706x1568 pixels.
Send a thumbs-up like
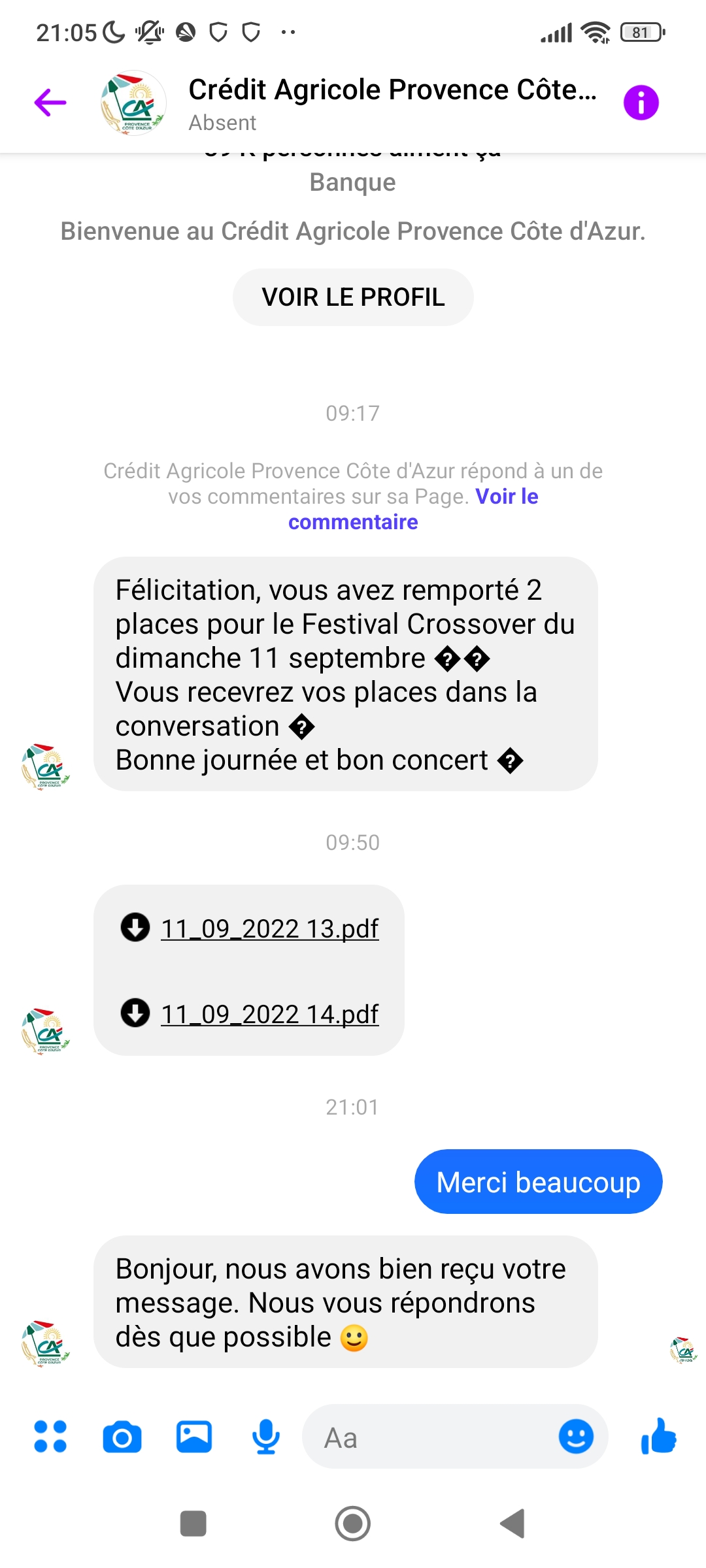(x=659, y=1435)
